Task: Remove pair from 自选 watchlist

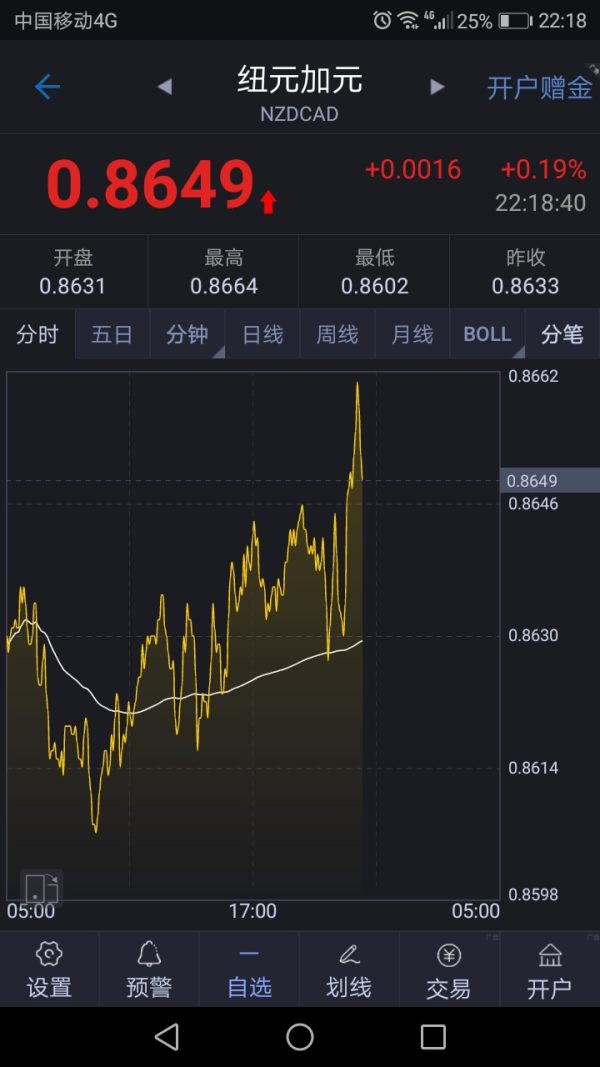Action: tap(249, 969)
